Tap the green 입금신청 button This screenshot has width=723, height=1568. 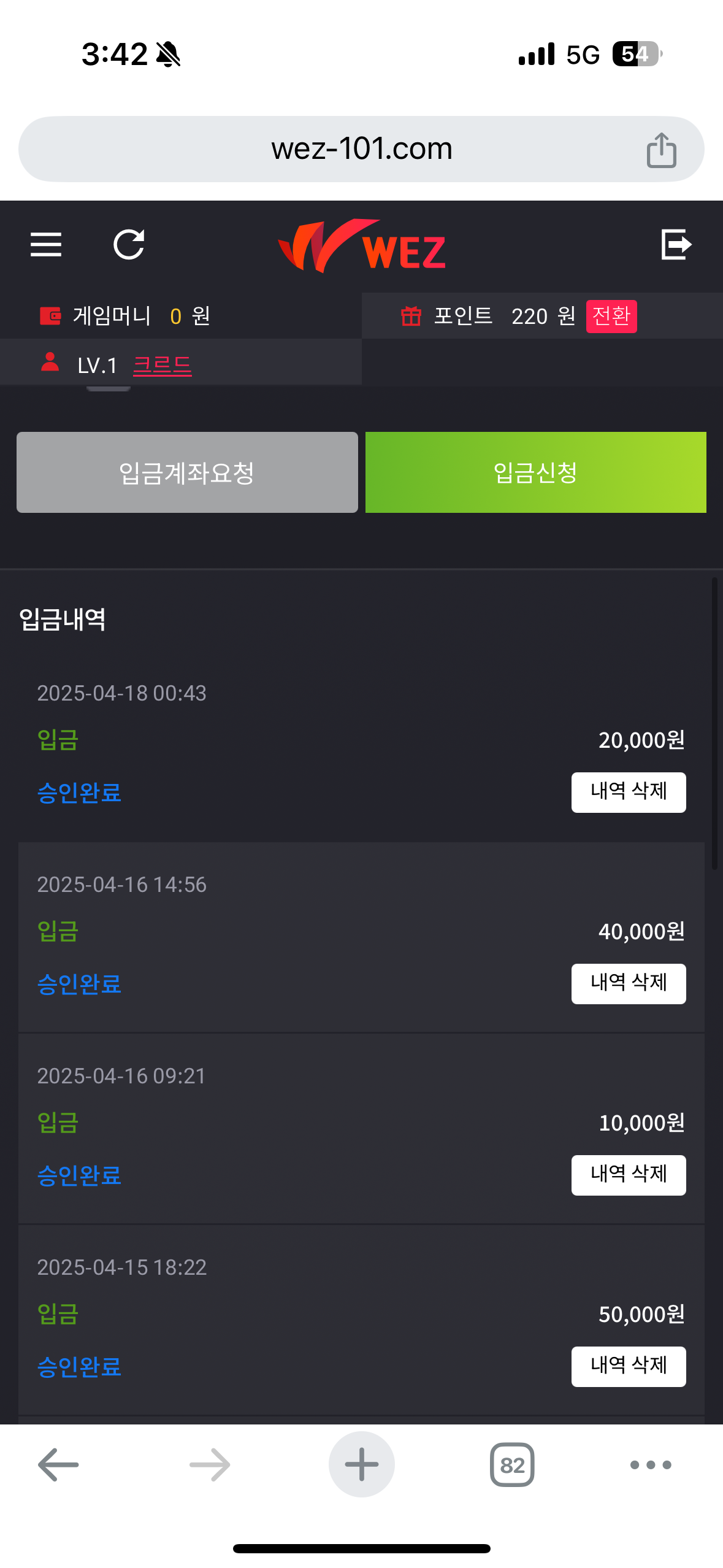click(x=535, y=472)
